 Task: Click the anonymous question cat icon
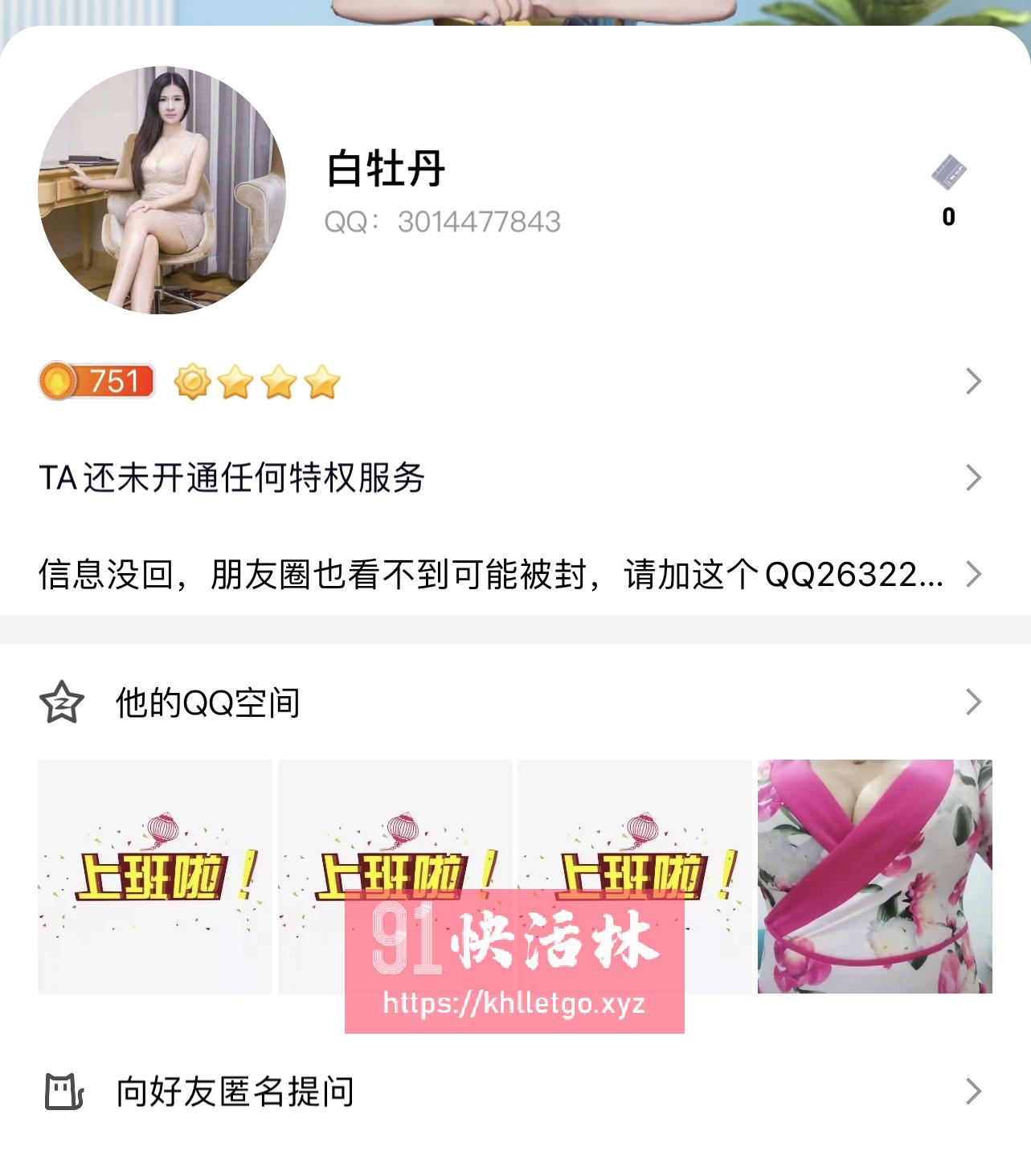click(64, 1091)
